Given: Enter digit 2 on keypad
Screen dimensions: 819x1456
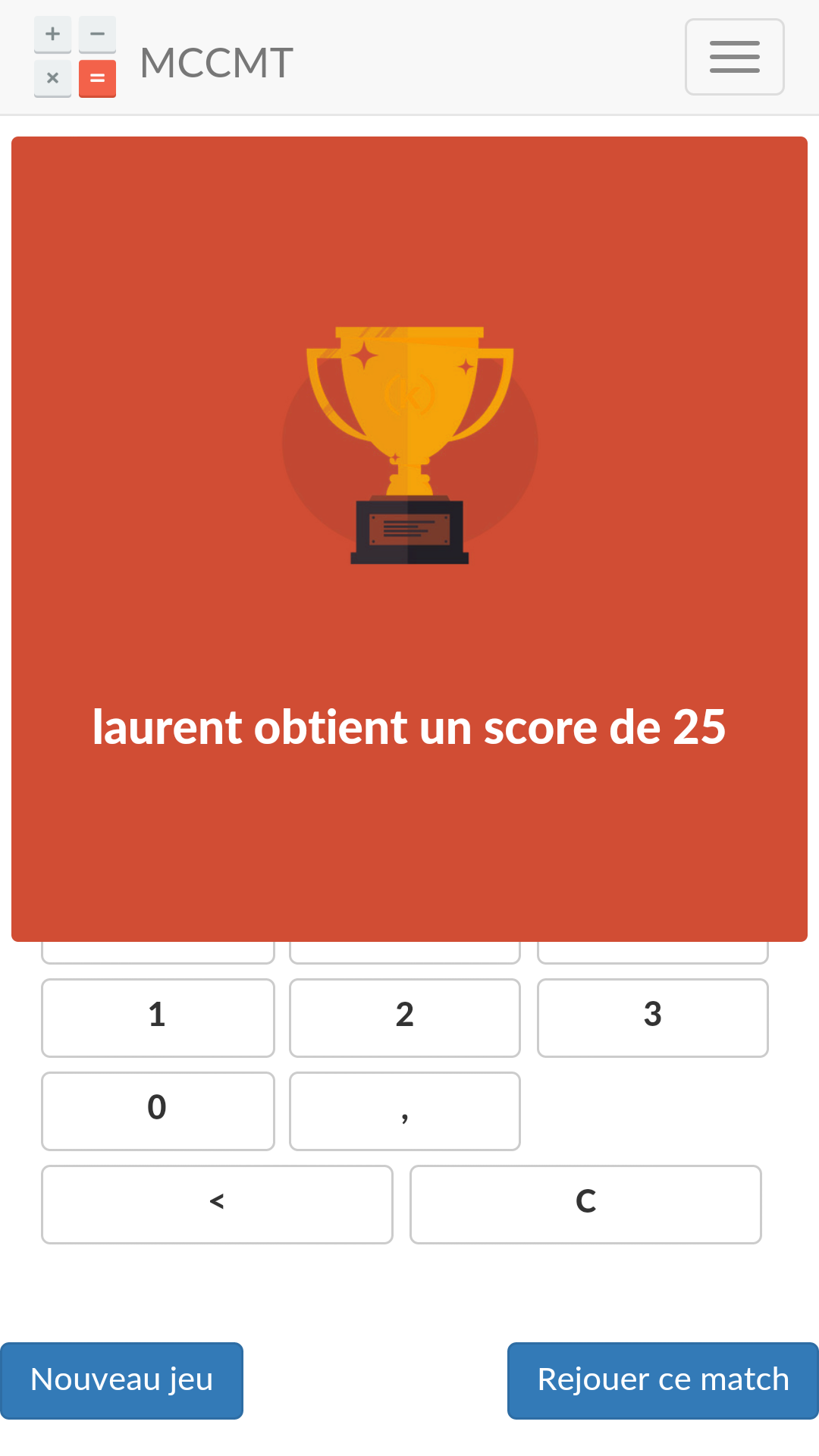Looking at the screenshot, I should [405, 1018].
